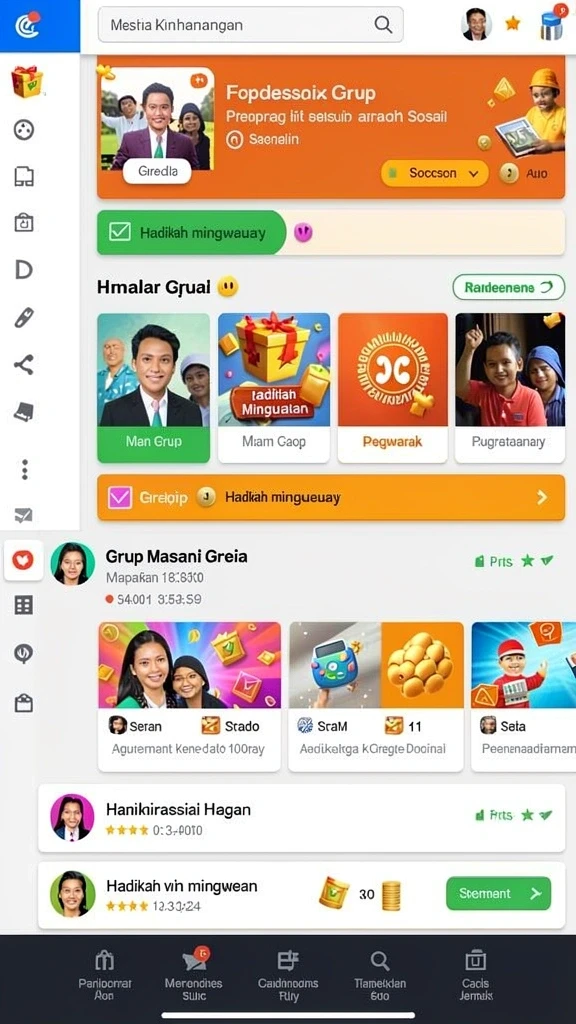Open the Pugretaanary card

coord(509,388)
